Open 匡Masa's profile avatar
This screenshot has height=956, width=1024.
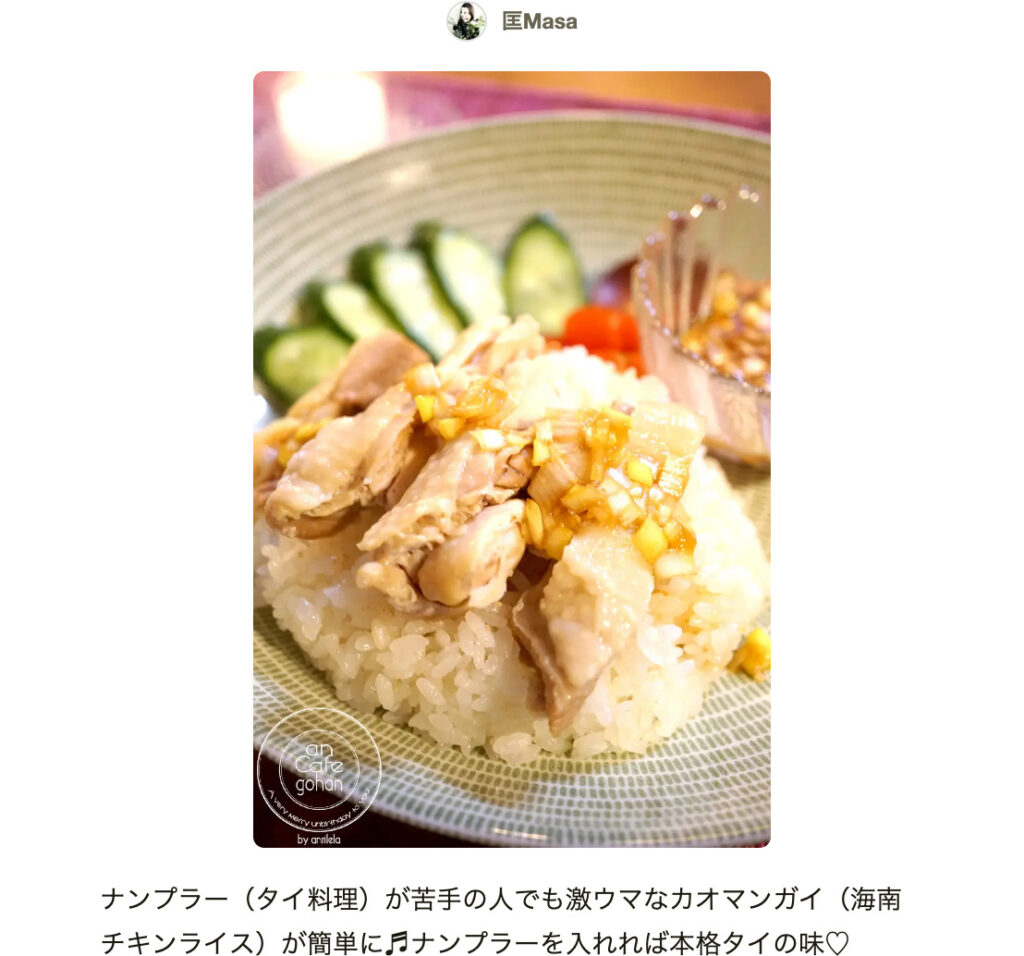466,21
